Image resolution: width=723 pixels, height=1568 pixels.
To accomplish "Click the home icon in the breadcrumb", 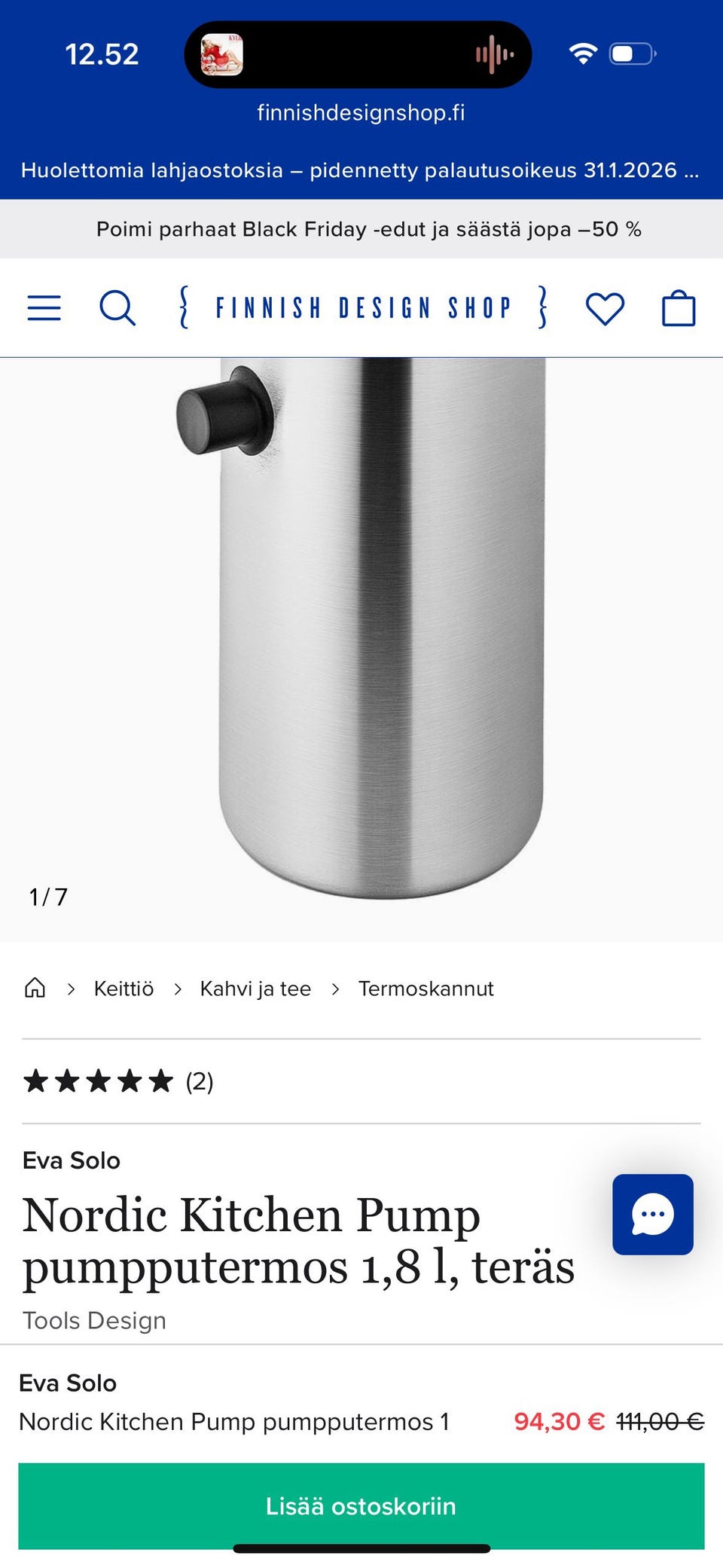I will [x=35, y=988].
